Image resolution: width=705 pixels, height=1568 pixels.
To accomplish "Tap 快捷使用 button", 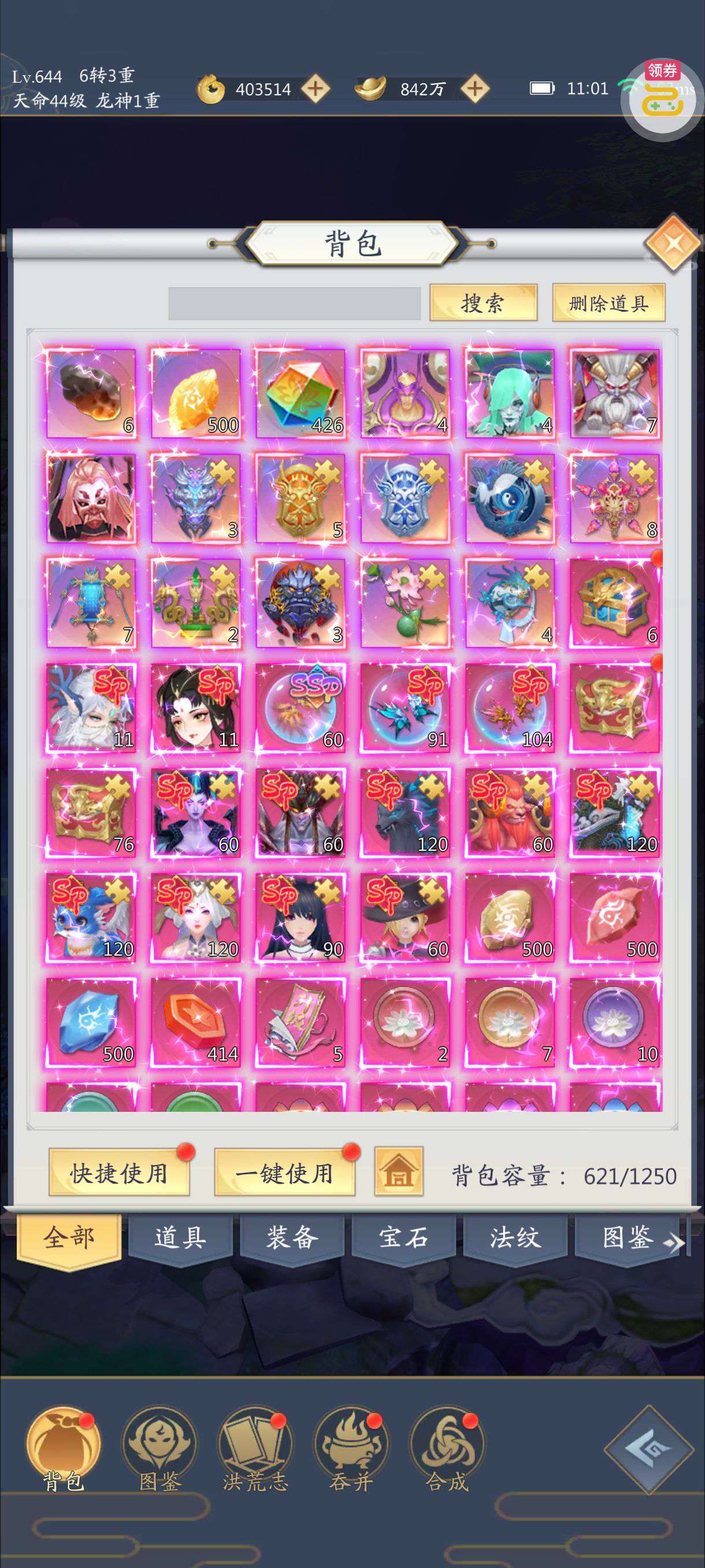I will [x=119, y=1173].
